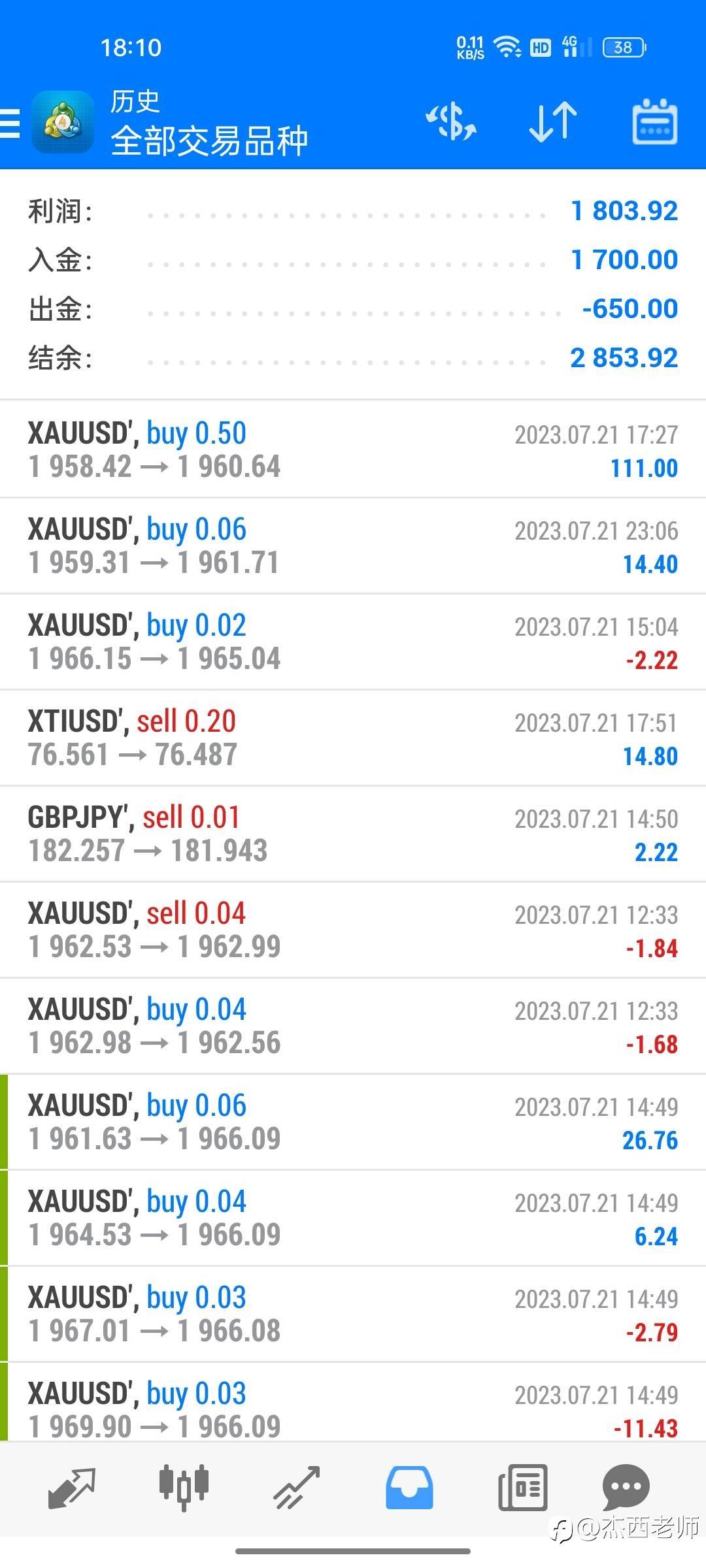
Task: Select the XAUUSD sell 0.04 trade
Action: [x=353, y=930]
